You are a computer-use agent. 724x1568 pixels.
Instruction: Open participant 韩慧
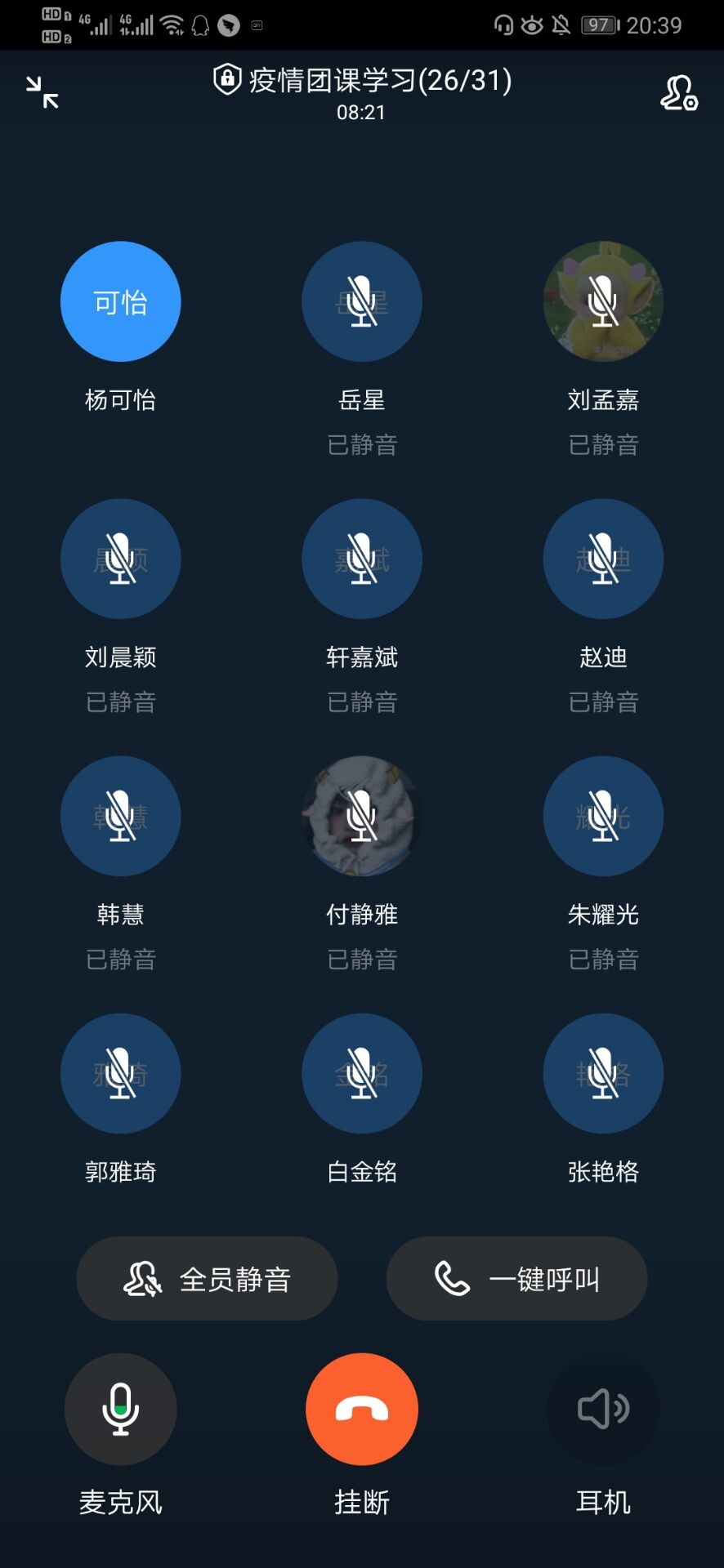pos(121,816)
